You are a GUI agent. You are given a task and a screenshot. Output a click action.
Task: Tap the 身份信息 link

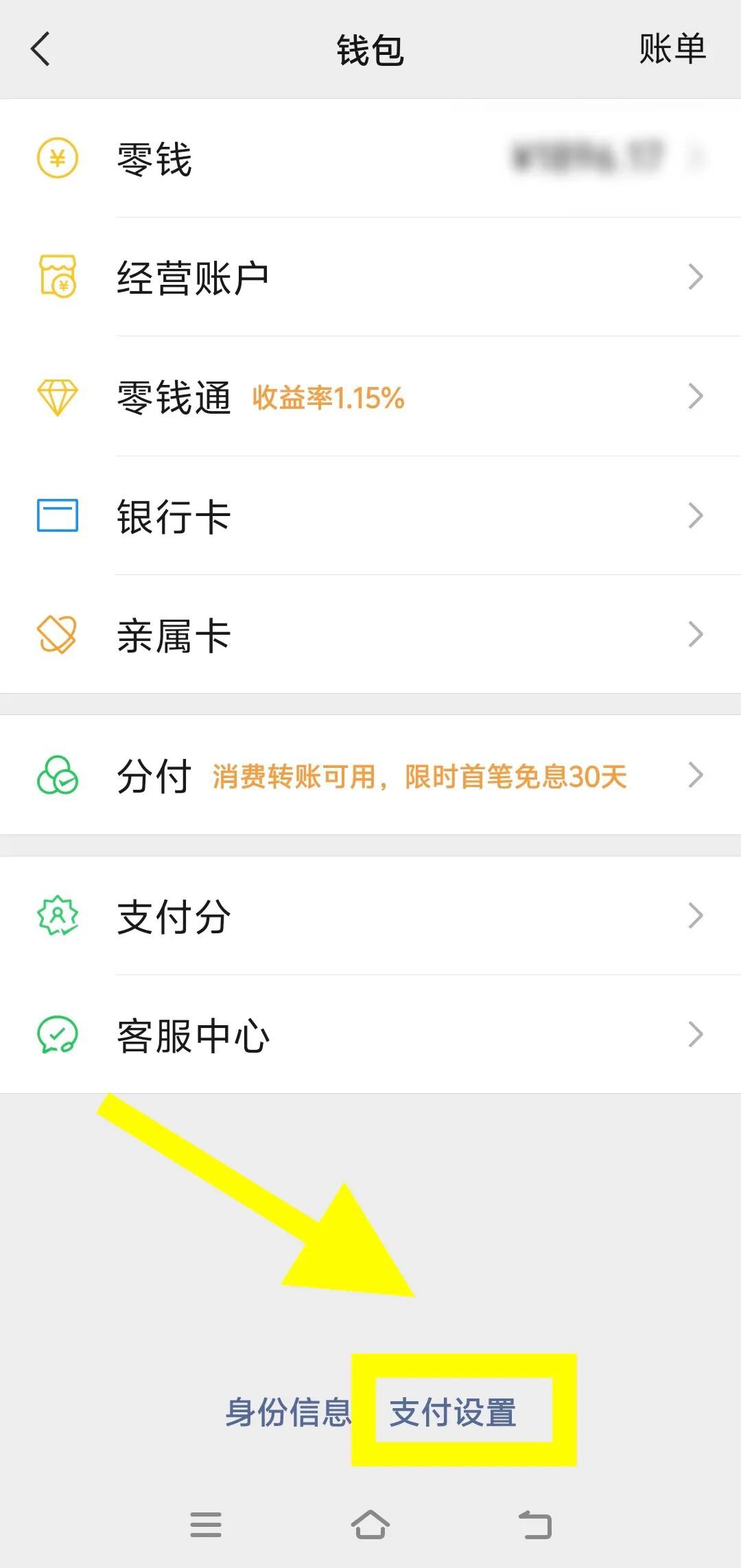288,1412
